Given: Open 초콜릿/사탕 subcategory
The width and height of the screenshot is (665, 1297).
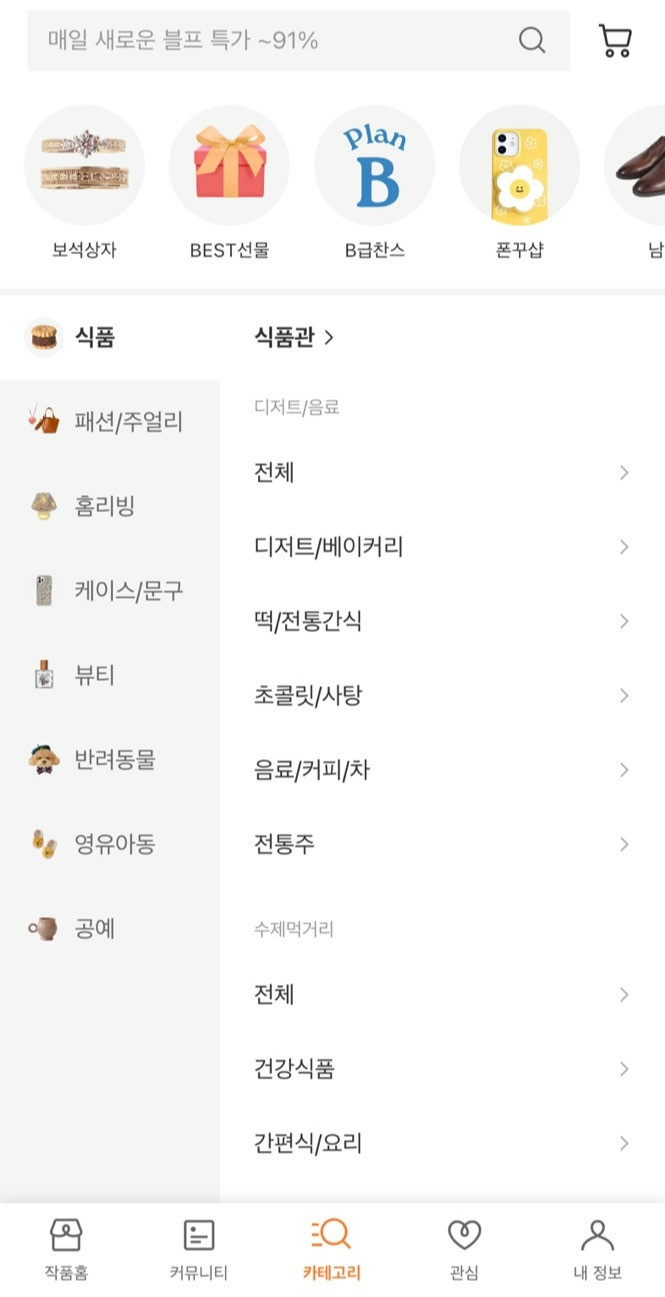Looking at the screenshot, I should (x=442, y=695).
